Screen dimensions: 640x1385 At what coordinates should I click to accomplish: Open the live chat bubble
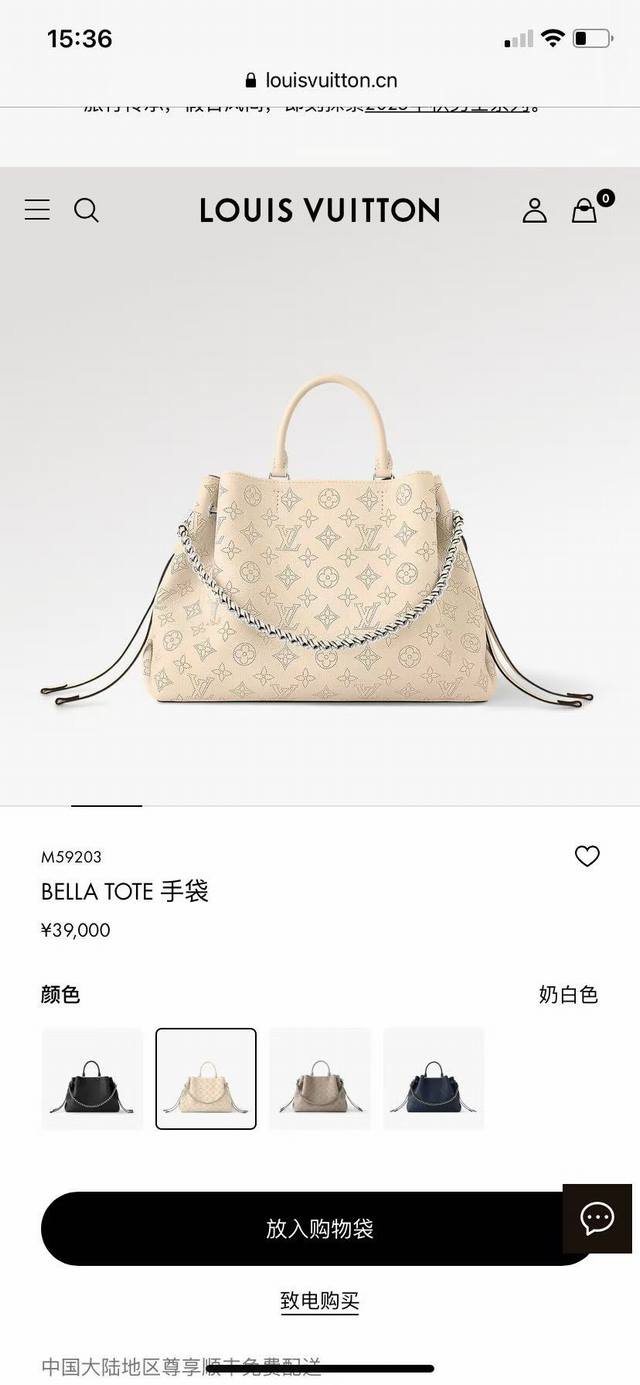click(597, 1218)
